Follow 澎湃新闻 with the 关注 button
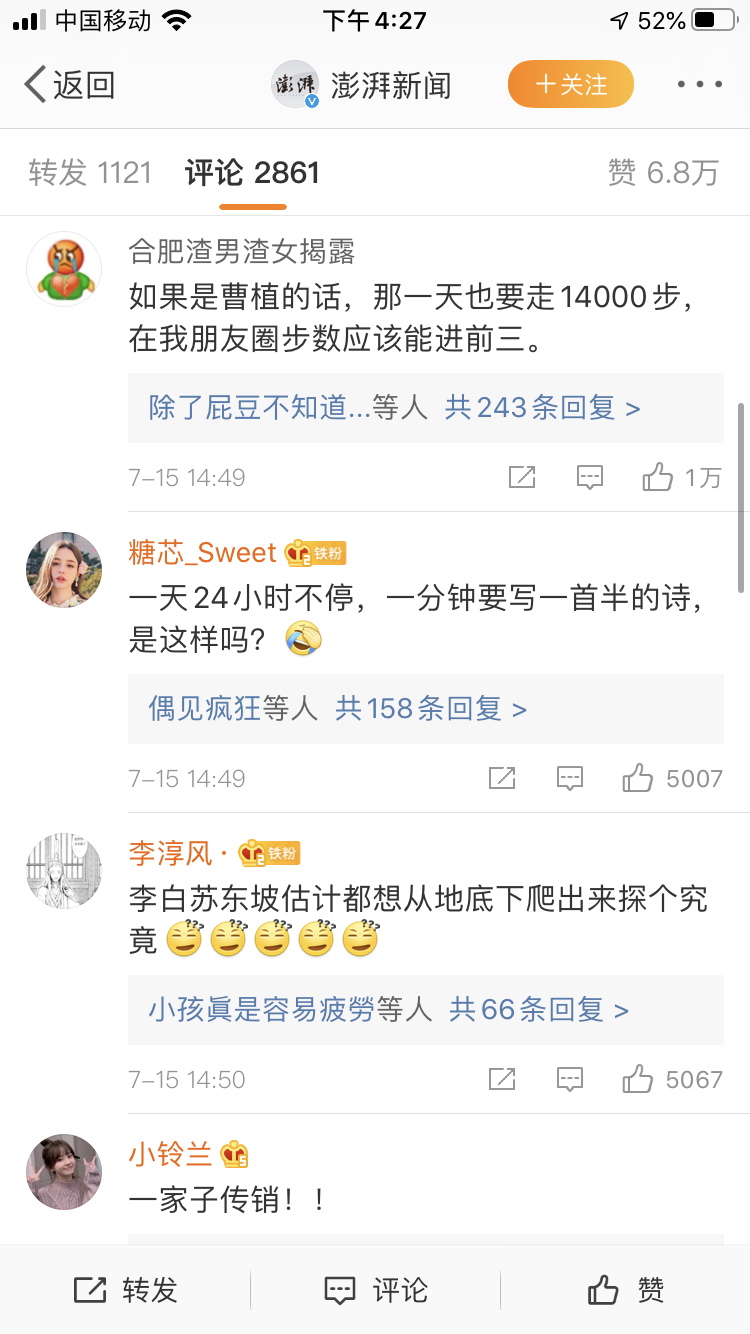This screenshot has height=1334, width=750. (x=571, y=85)
